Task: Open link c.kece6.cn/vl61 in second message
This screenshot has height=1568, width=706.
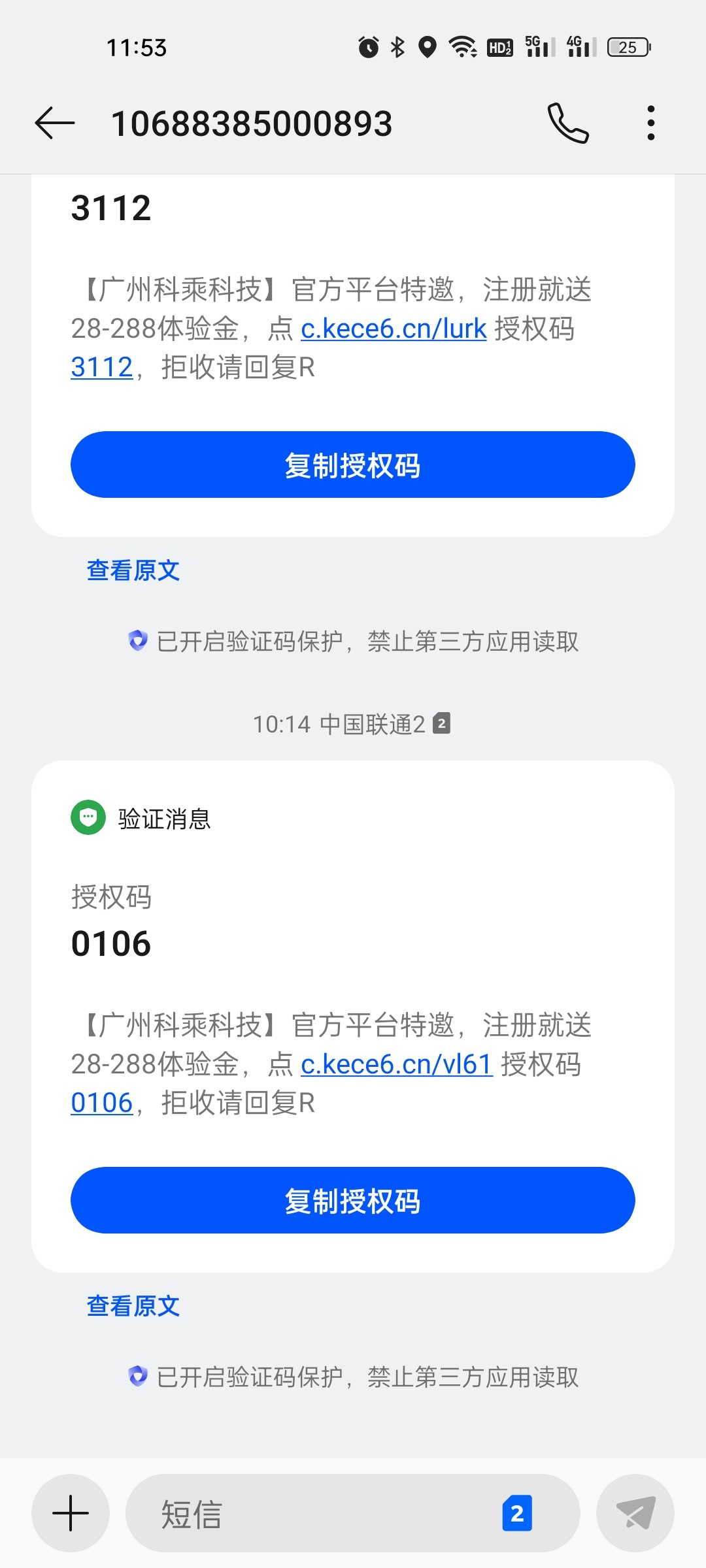Action: (395, 1064)
